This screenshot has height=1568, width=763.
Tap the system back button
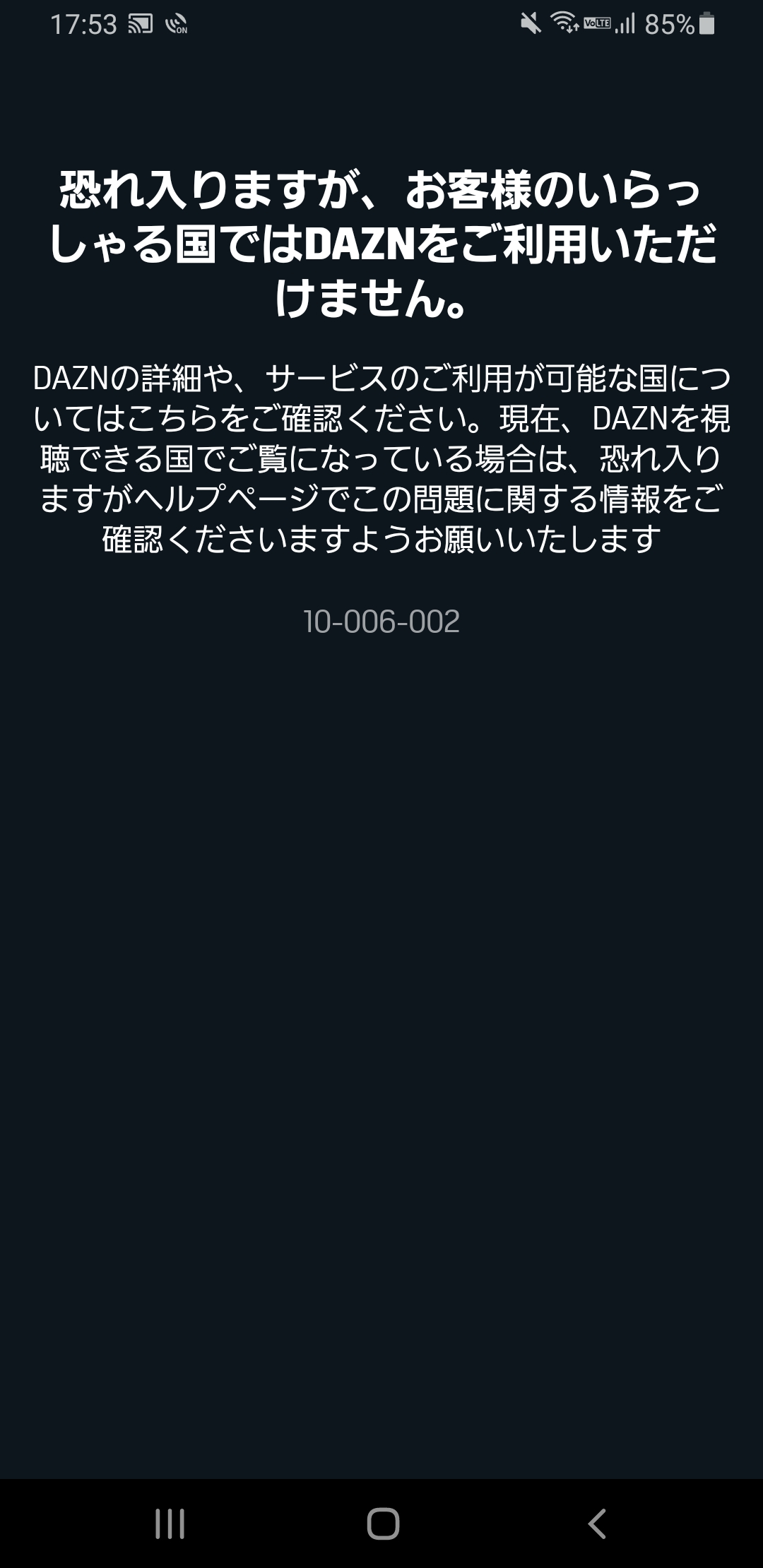[597, 1524]
